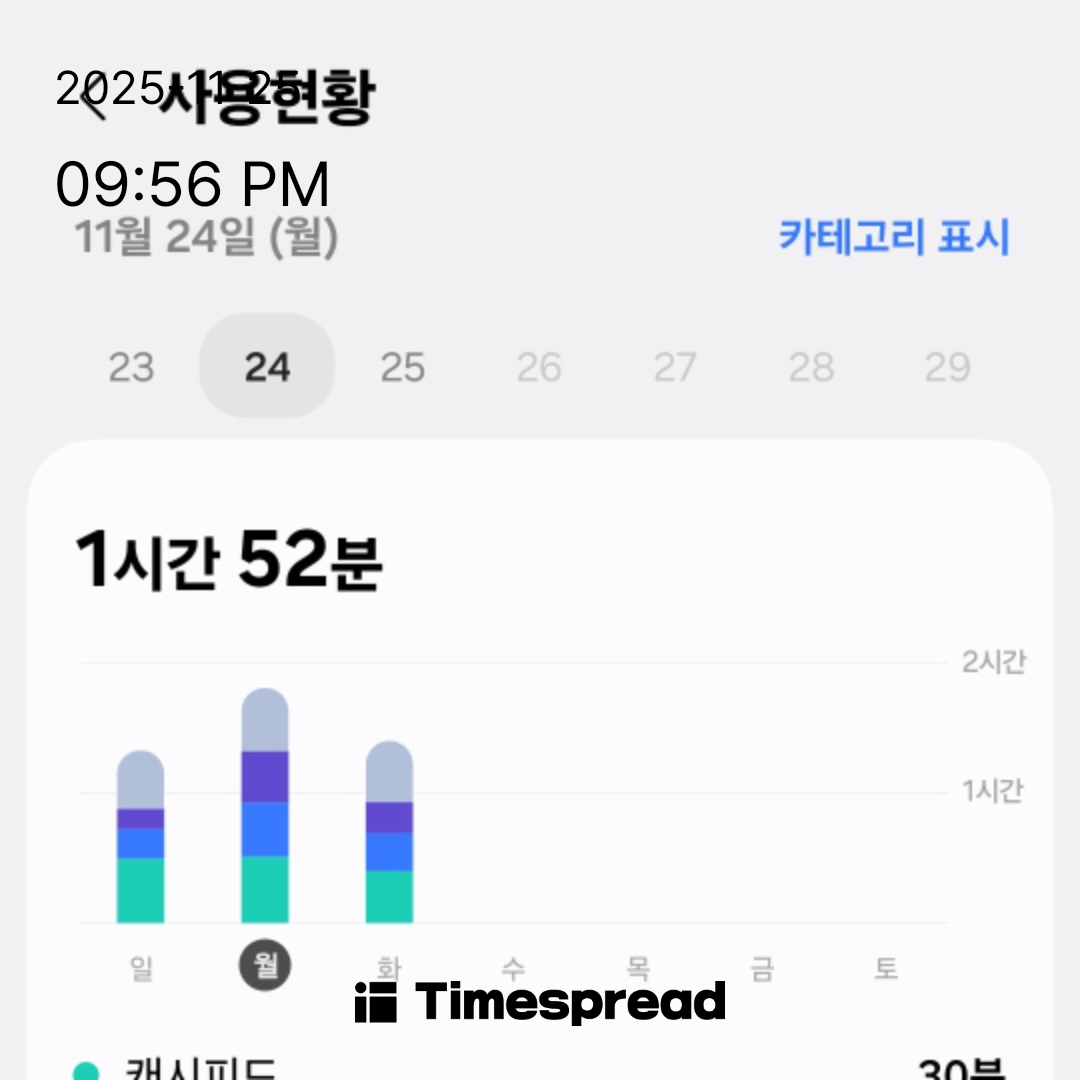Switch to date 25 in the week strip
The image size is (1080, 1080).
[403, 368]
